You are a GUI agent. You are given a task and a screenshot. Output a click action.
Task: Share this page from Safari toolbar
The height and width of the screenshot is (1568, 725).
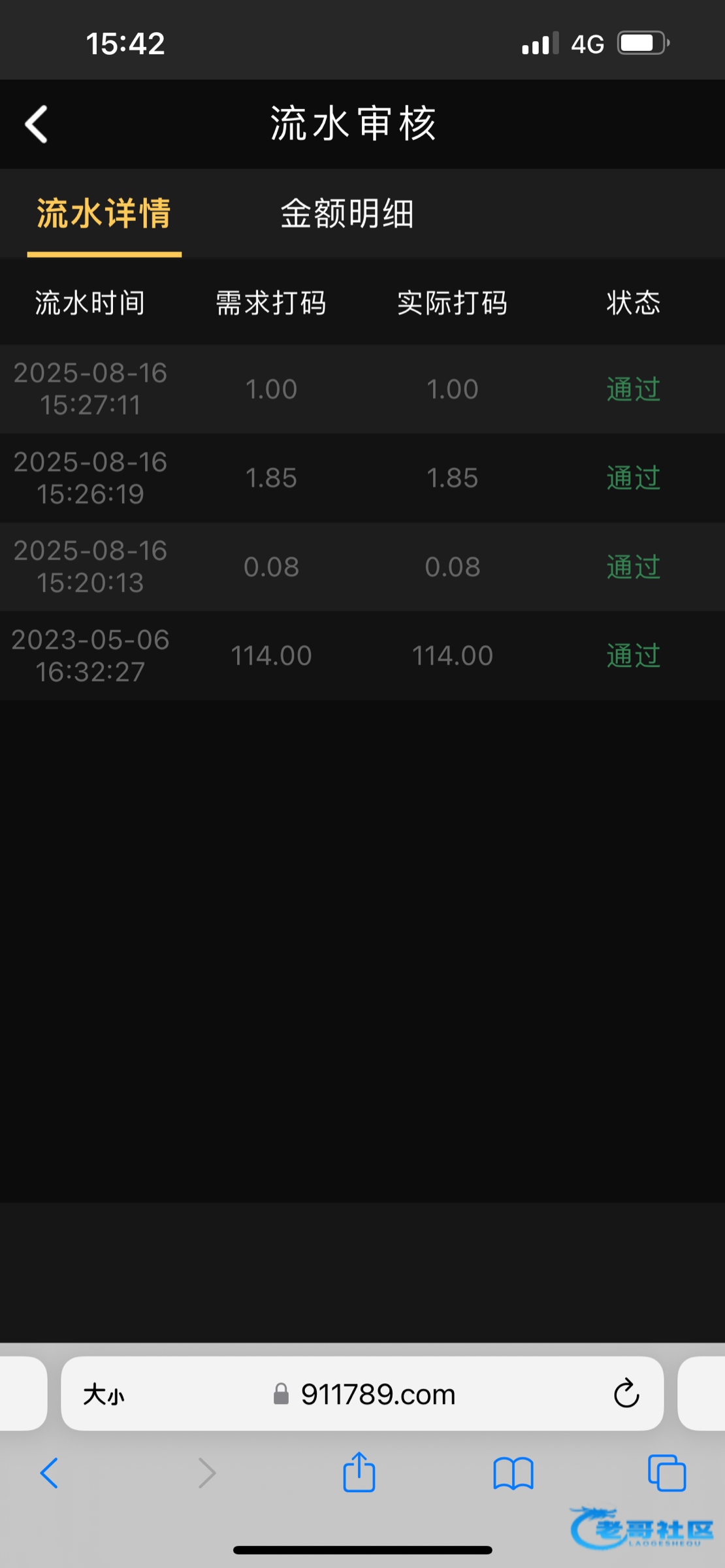tap(359, 1473)
